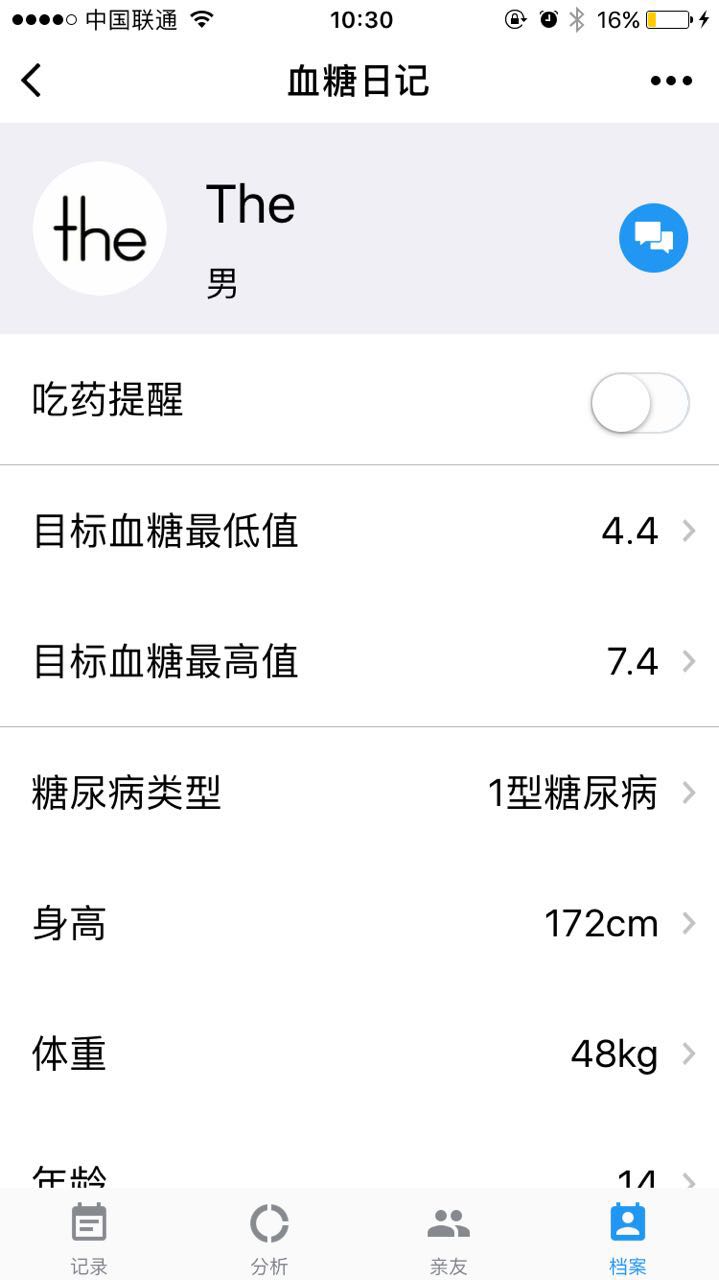Open the blue chat message icon
719x1280 pixels.
click(x=653, y=238)
